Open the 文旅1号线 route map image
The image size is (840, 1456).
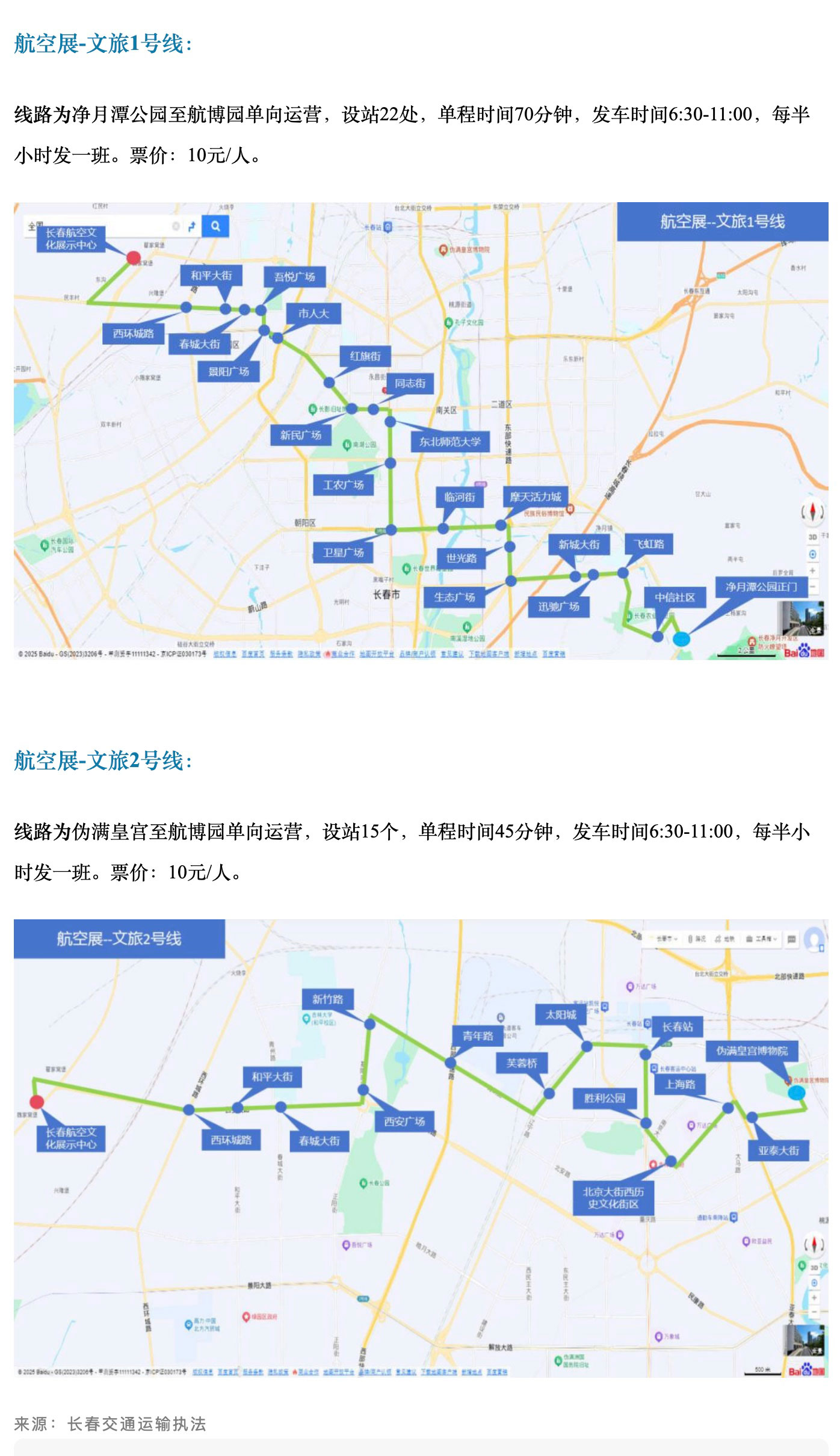pos(420,431)
